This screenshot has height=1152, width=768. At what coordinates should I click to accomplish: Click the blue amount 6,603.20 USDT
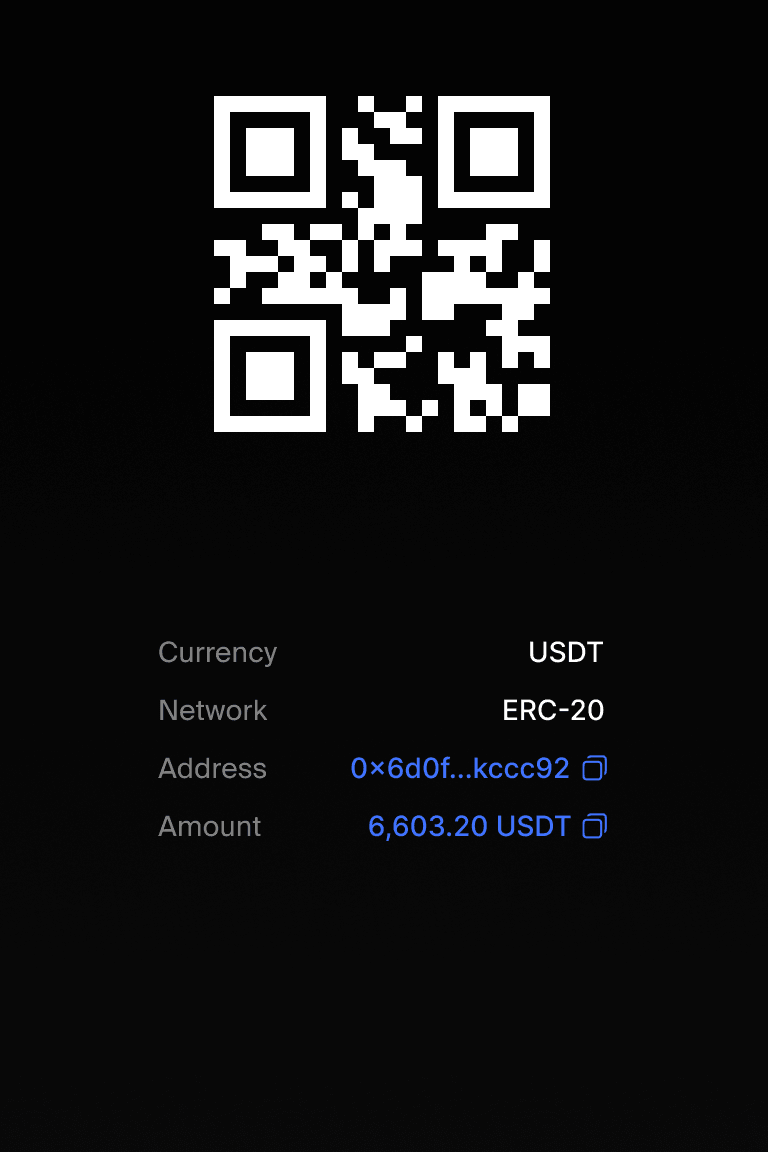[x=470, y=826]
